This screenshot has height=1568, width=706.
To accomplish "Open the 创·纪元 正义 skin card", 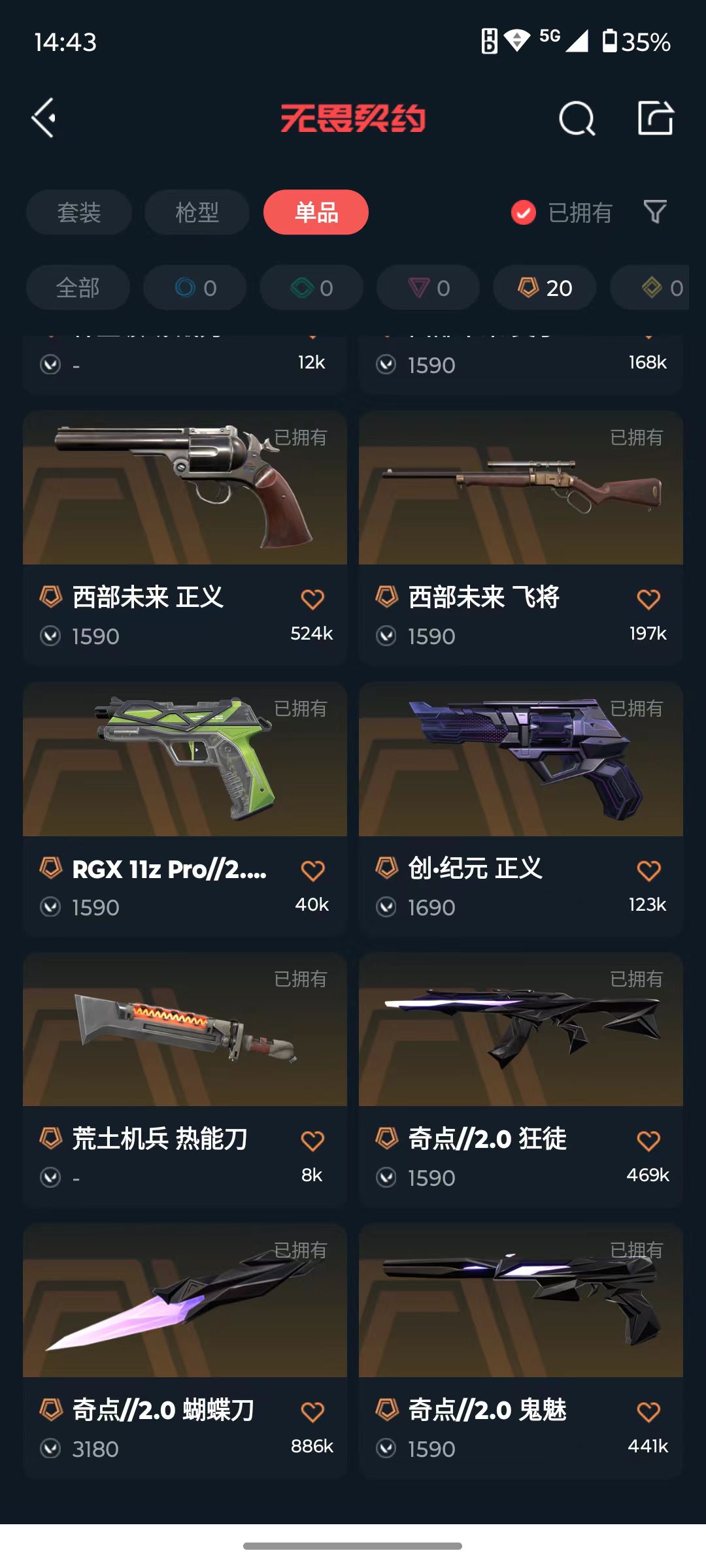I will 521,809.
